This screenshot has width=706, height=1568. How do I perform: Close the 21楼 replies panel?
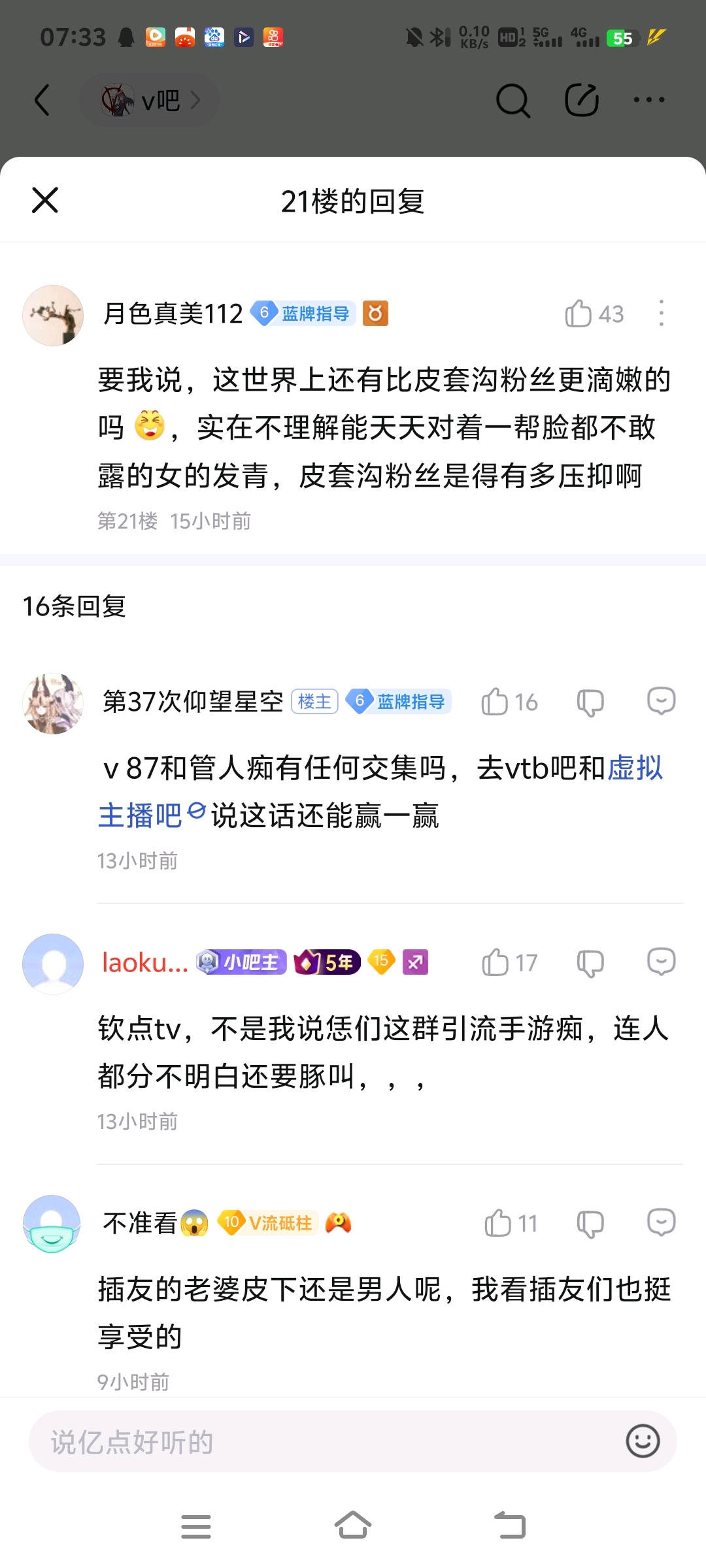[x=45, y=200]
